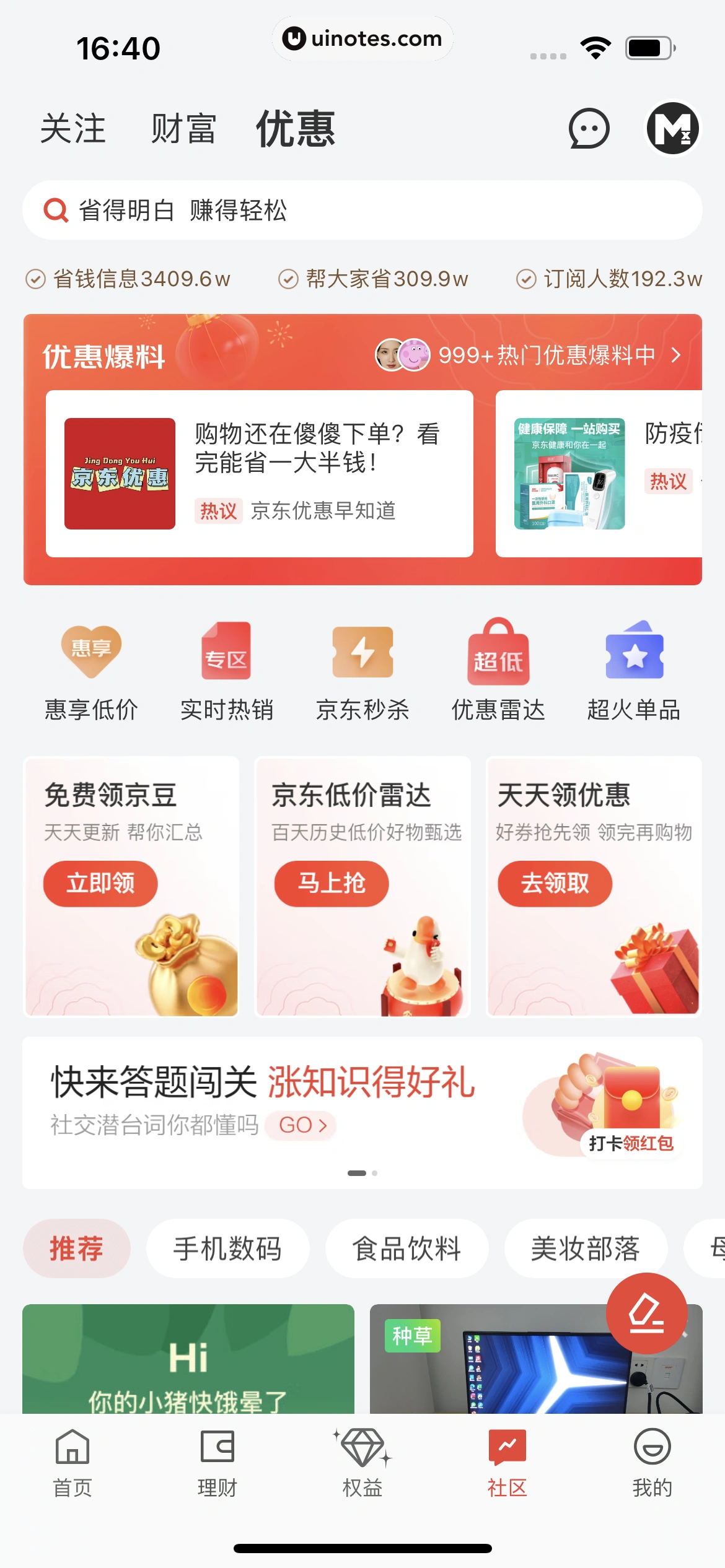Tap the GO button on quiz banner
Viewport: 725px width, 1568px height.
pos(301,1125)
